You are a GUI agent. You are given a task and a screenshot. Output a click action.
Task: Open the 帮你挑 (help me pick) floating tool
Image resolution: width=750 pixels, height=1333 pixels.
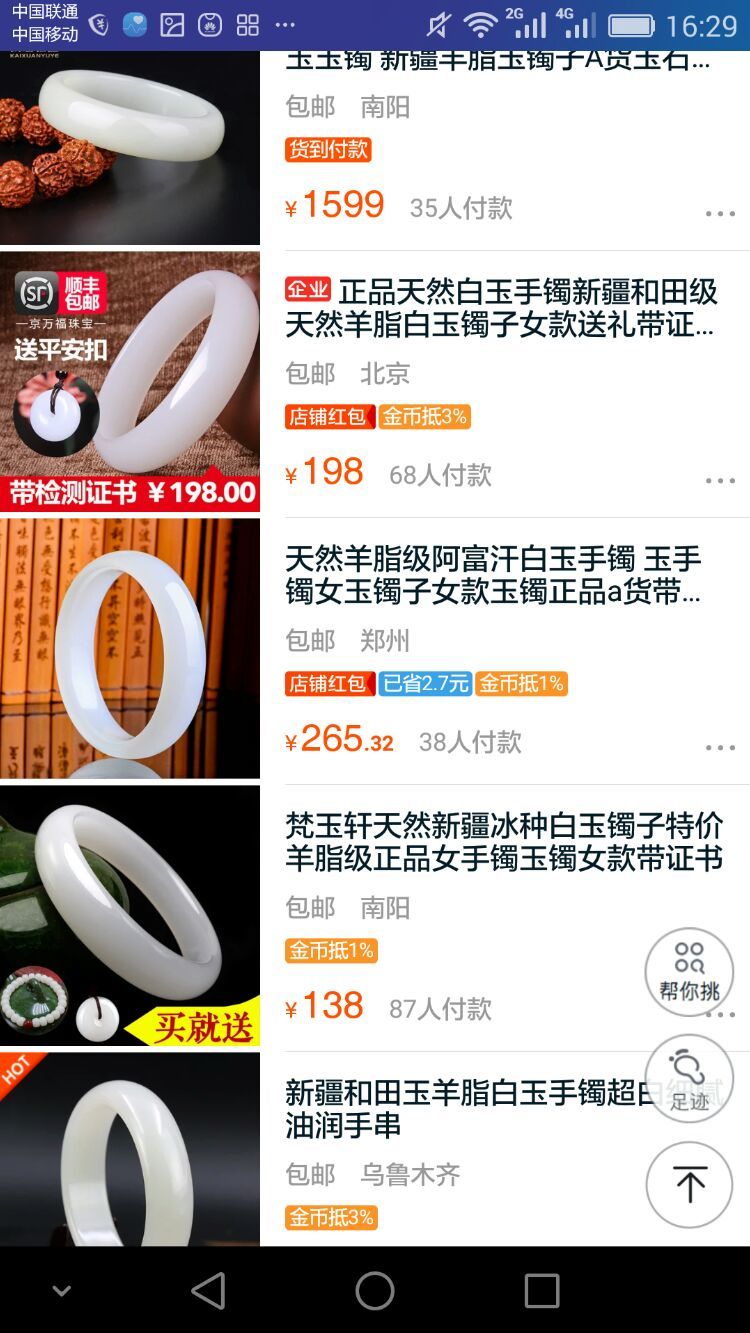pos(689,971)
